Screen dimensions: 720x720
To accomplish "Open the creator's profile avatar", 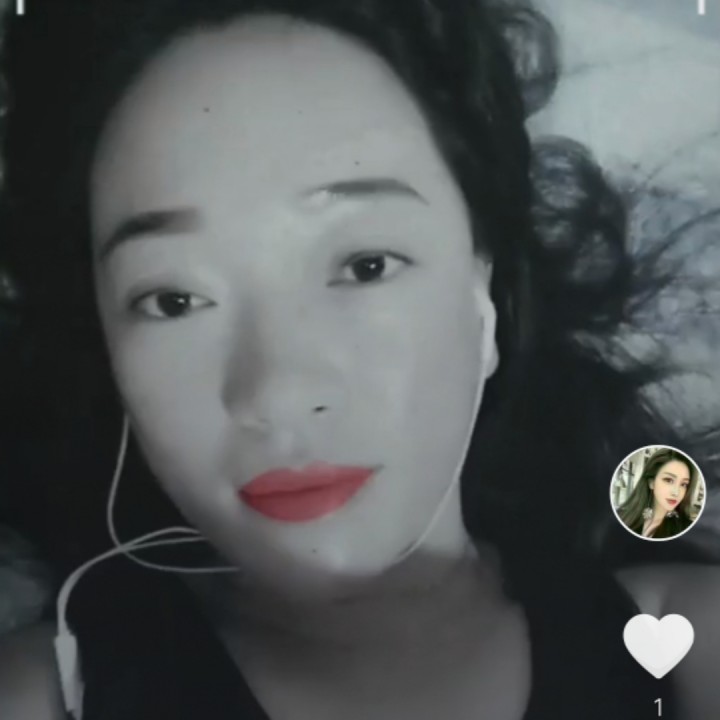I will [x=658, y=493].
